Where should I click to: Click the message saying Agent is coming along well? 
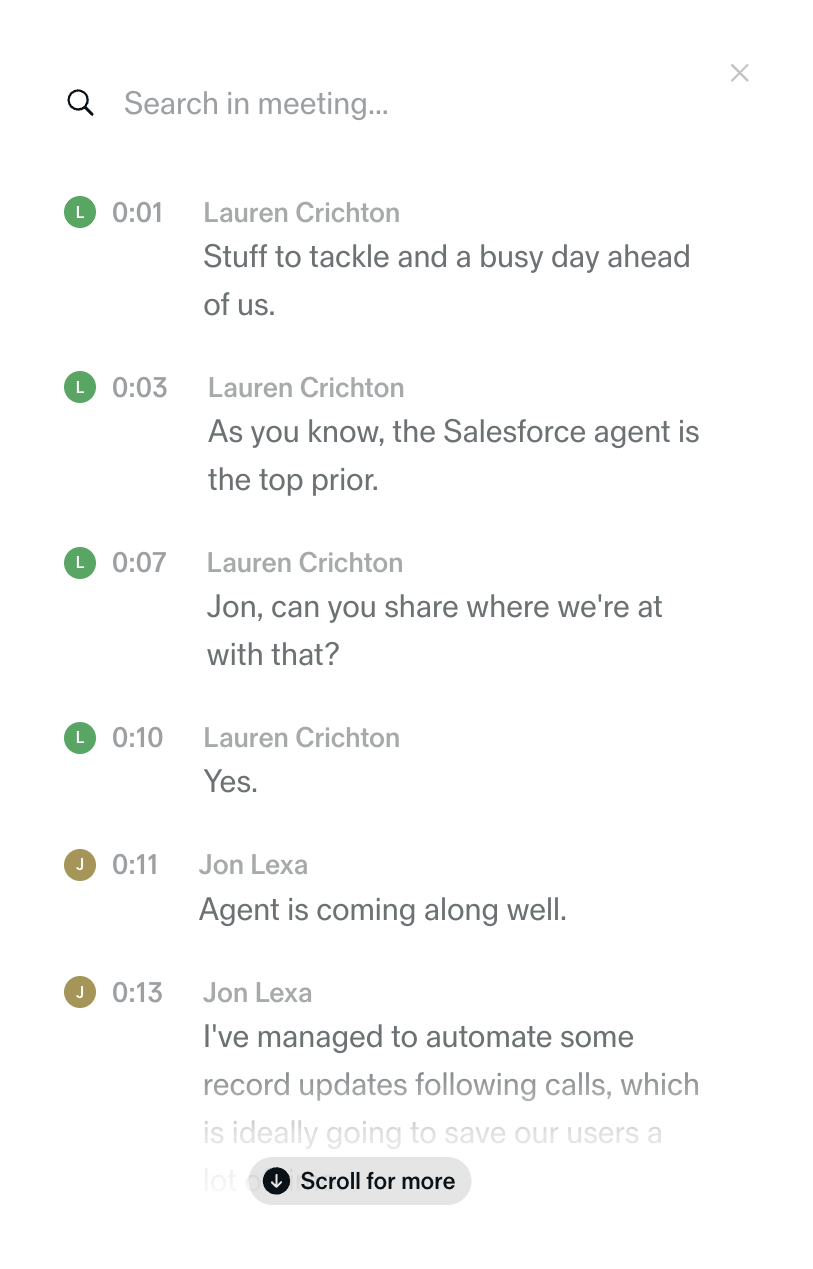[x=383, y=909]
